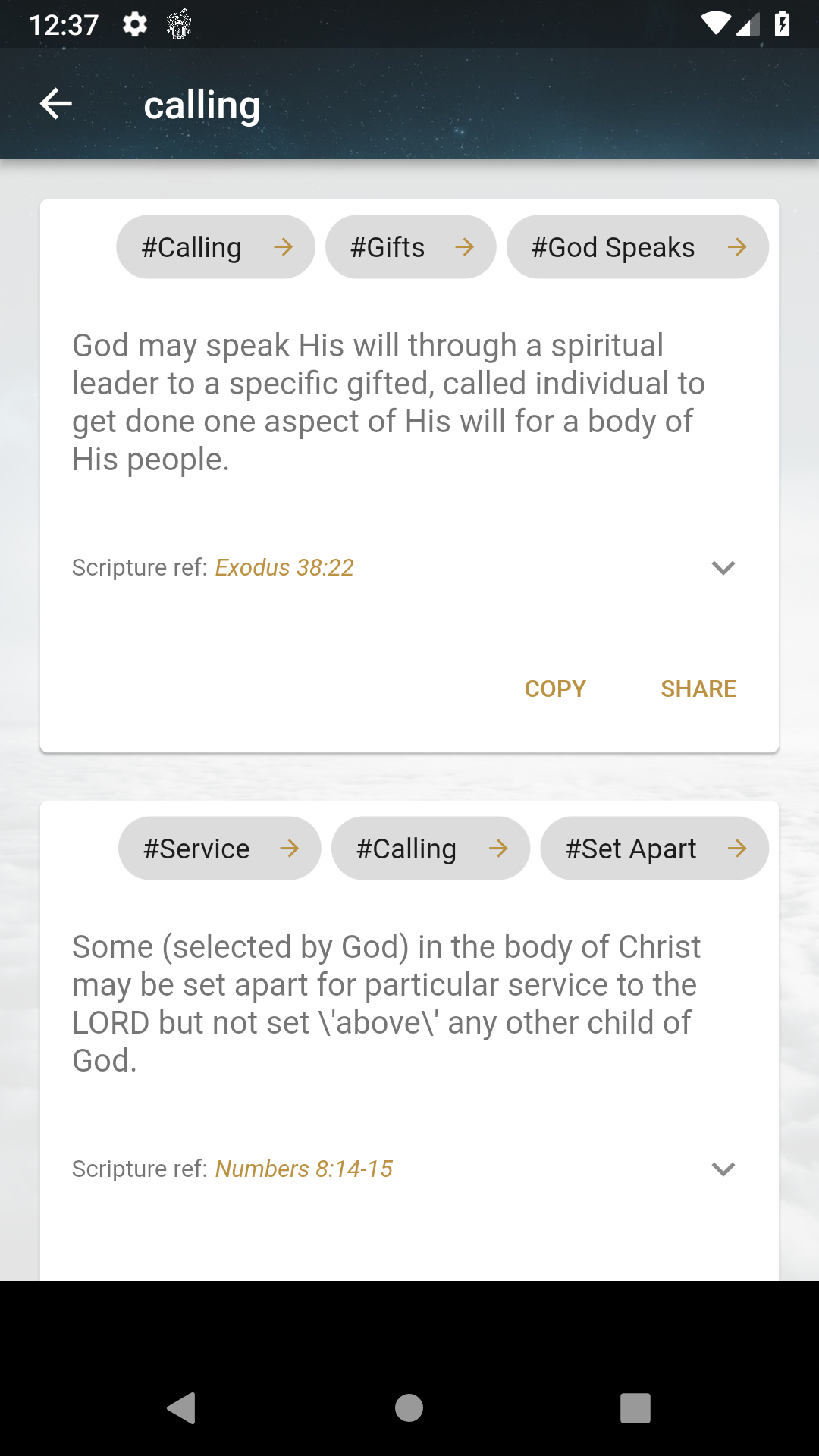Select the #God Speaks tag chip
Viewport: 819px width, 1456px height.
pos(637,247)
